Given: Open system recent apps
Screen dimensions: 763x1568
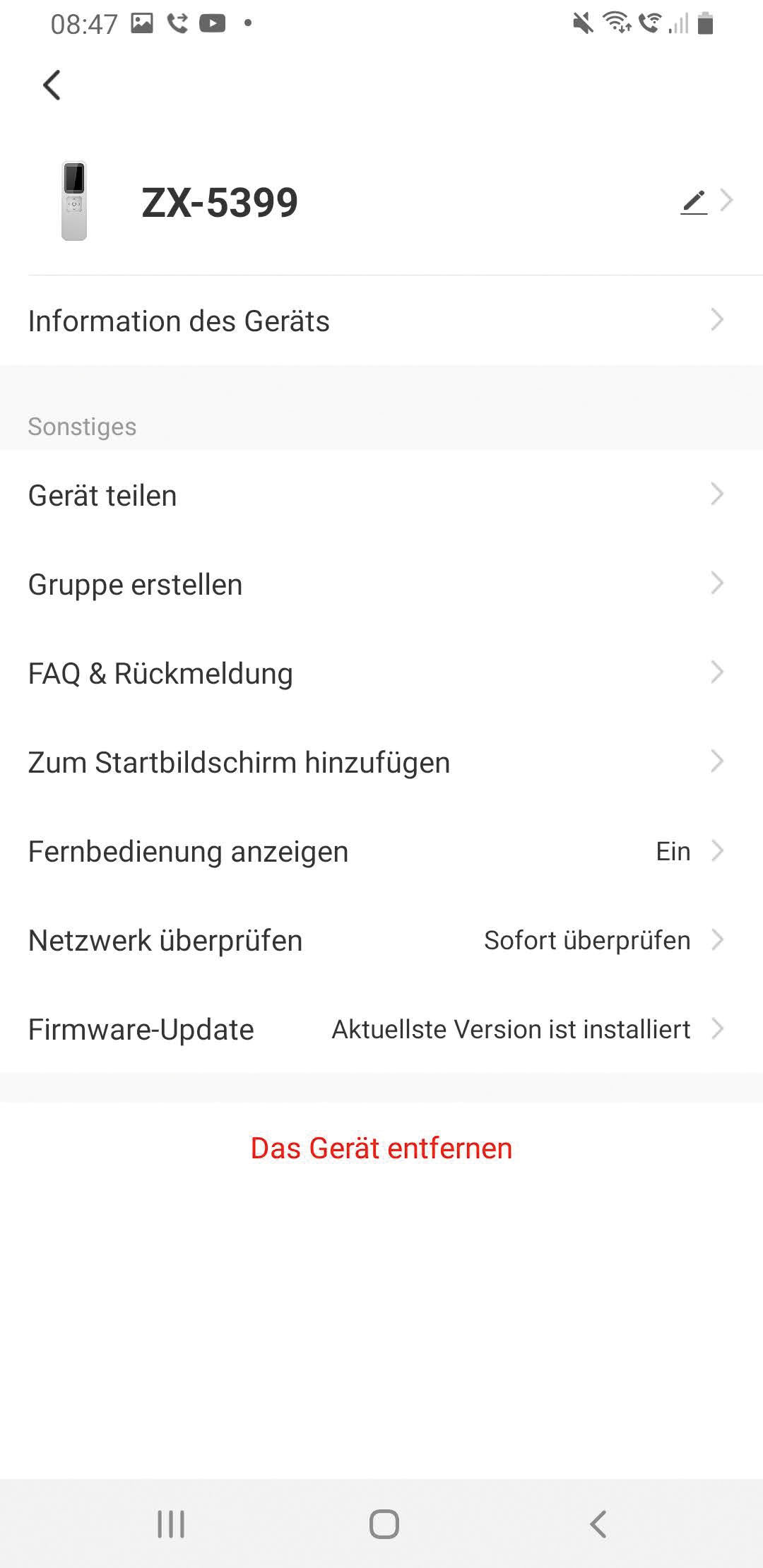Looking at the screenshot, I should coord(171,1524).
